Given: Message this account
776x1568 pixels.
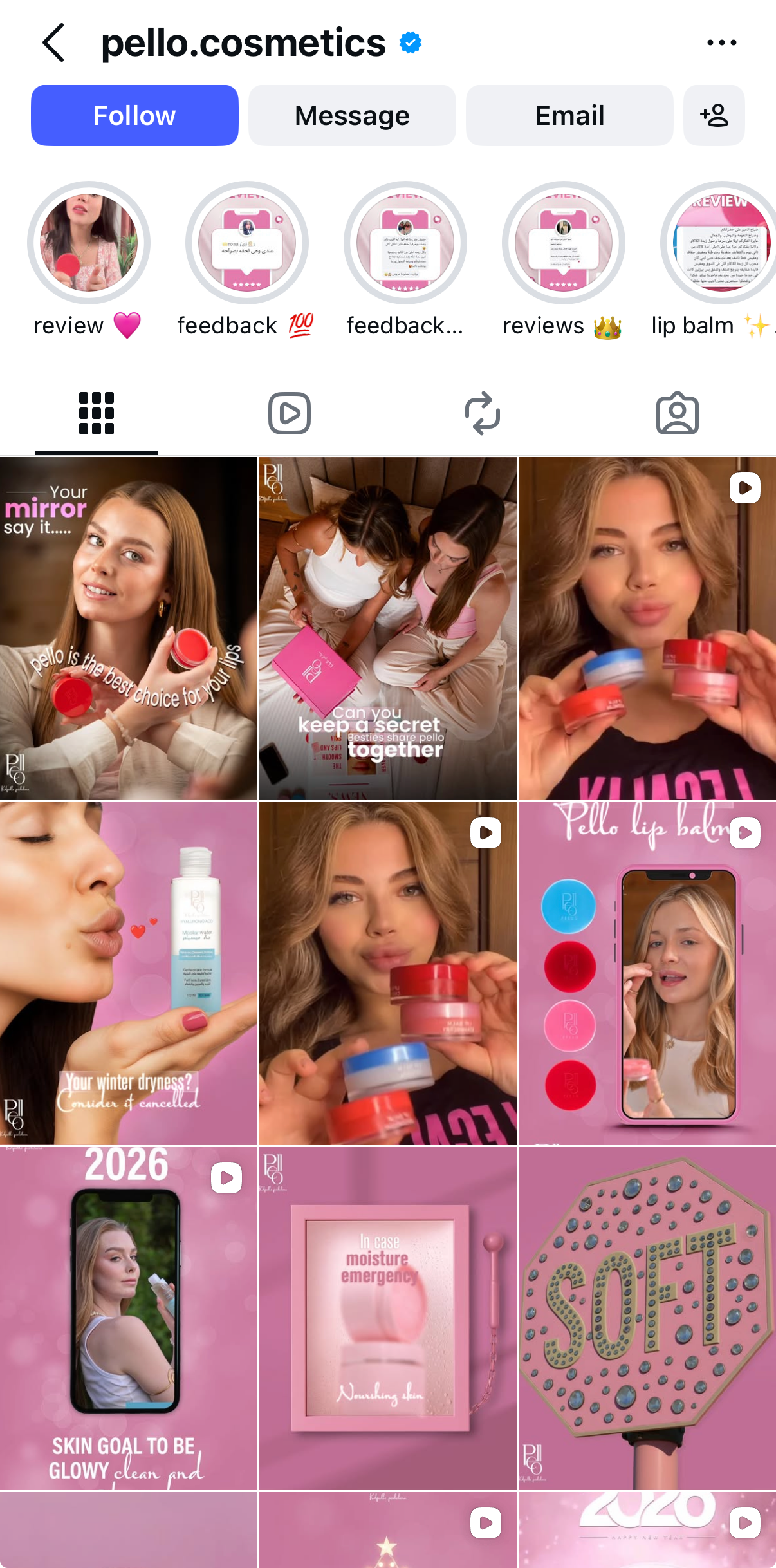Looking at the screenshot, I should (352, 116).
